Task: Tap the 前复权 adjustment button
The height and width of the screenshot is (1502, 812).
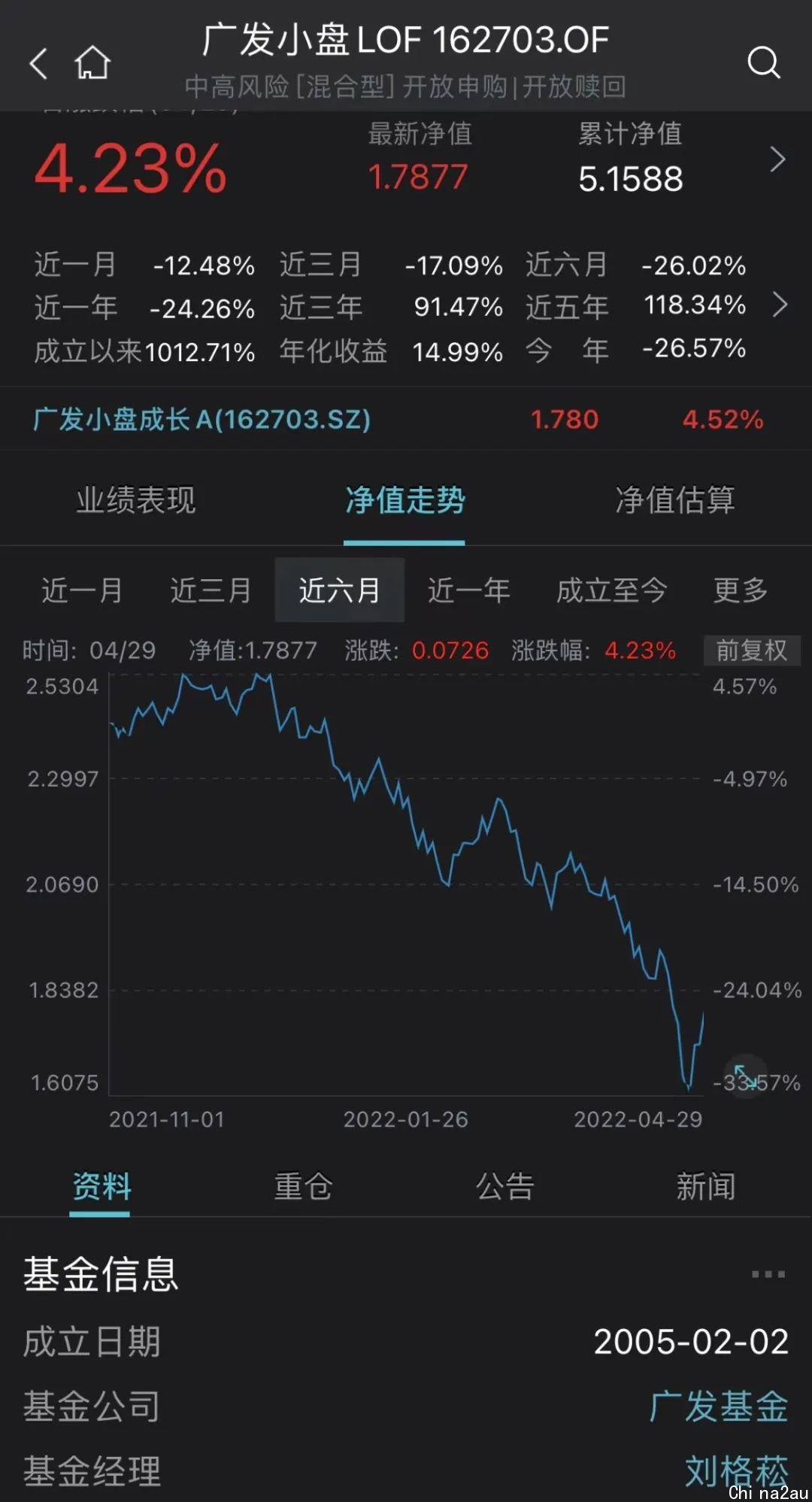Action: pos(752,651)
